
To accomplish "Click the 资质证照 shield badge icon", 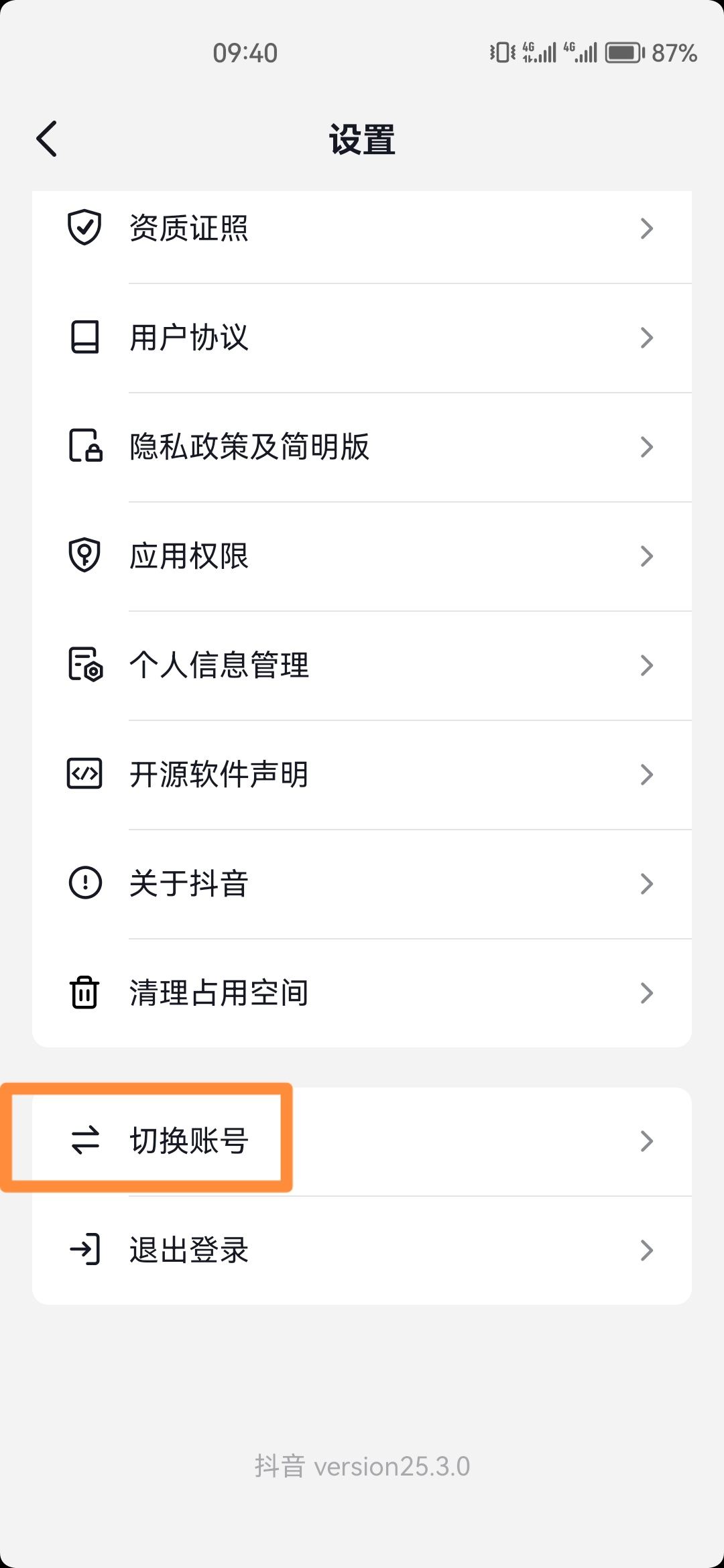I will click(x=84, y=228).
